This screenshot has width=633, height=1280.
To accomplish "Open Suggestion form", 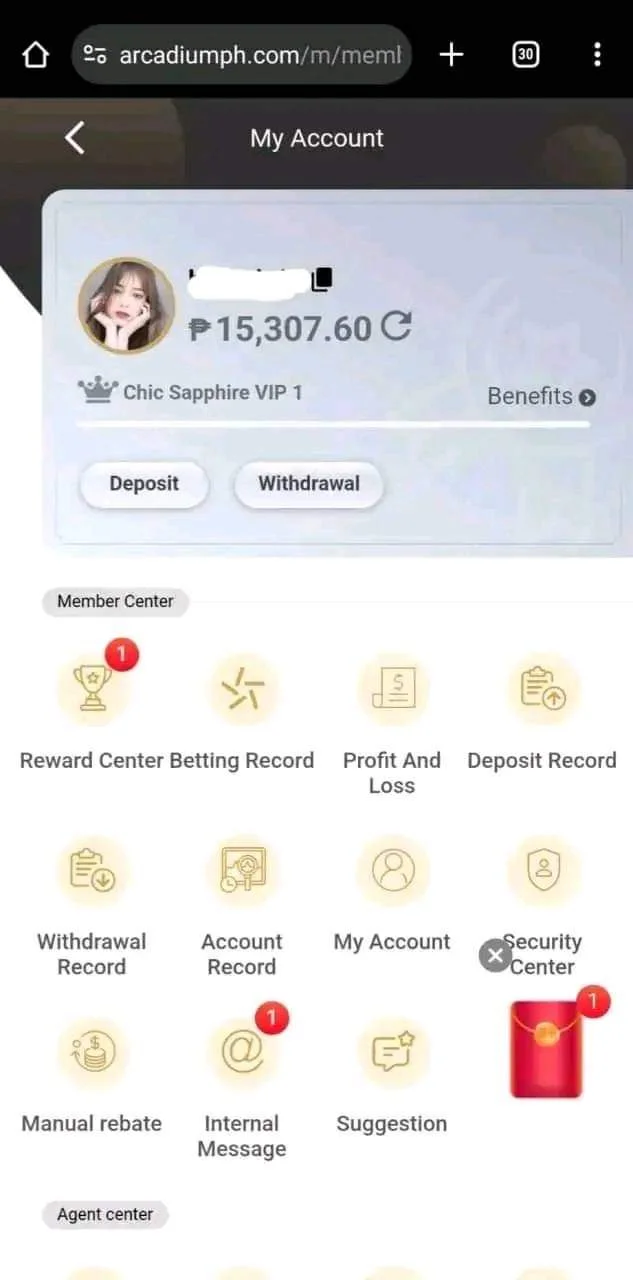I will click(x=392, y=1053).
